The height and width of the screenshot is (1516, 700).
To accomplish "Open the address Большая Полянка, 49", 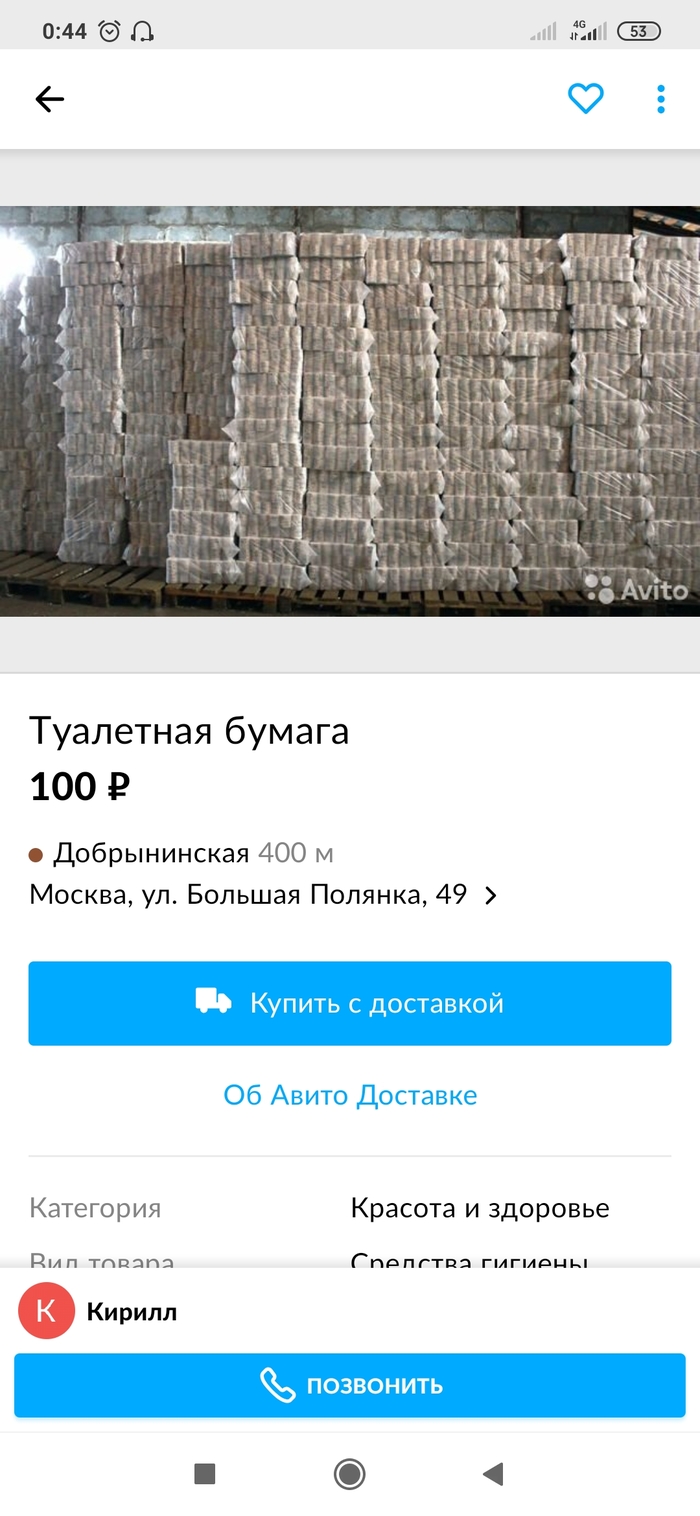I will pos(263,894).
